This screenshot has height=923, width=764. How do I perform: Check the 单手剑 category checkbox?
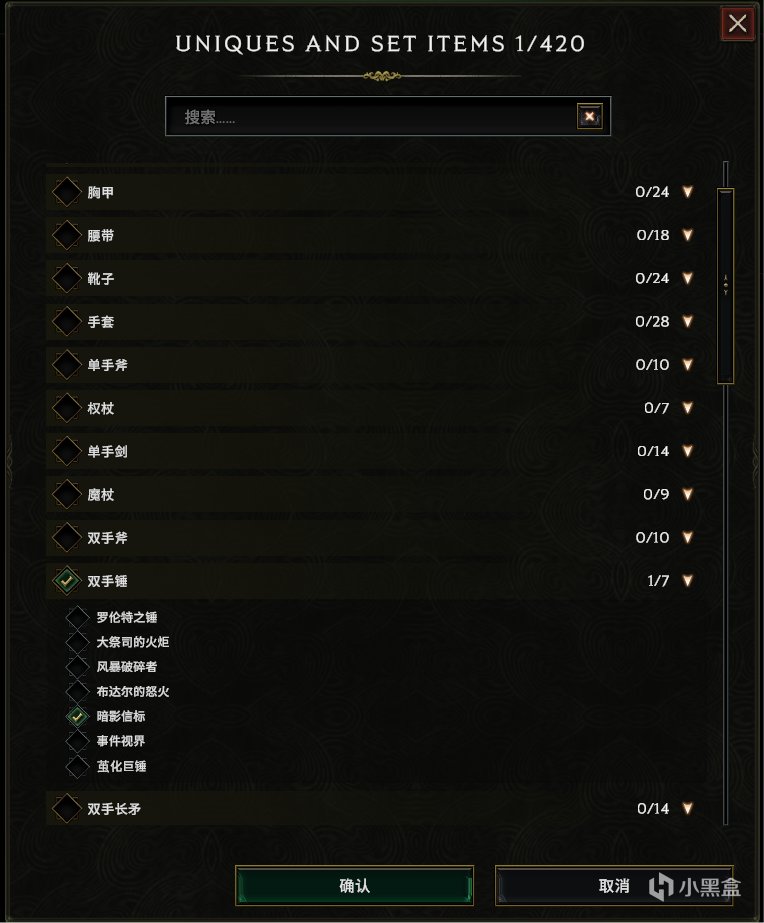tap(67, 452)
